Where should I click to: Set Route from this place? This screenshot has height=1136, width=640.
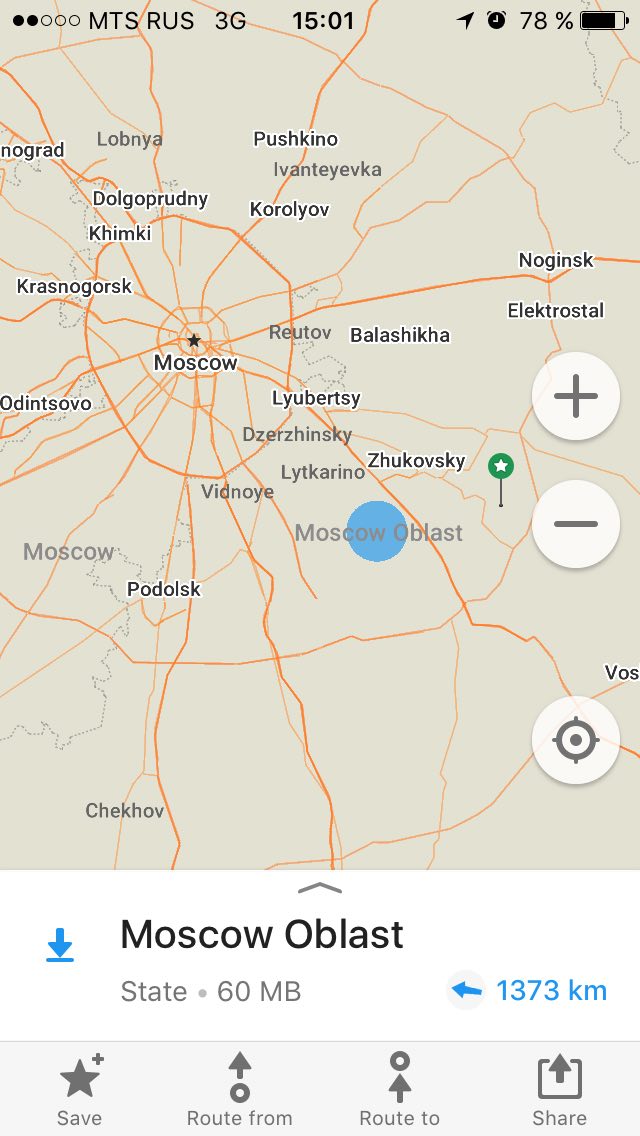point(240,1090)
